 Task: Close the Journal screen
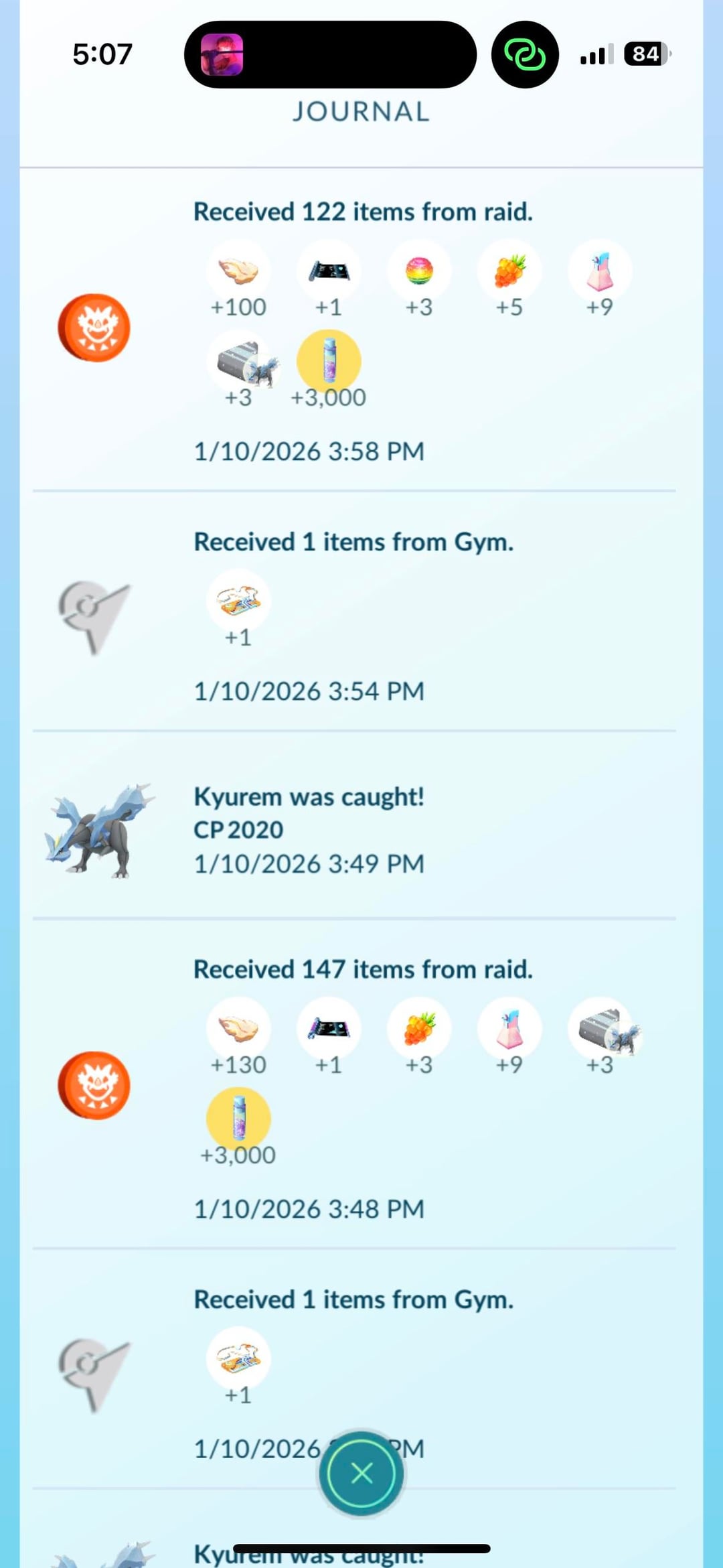[361, 1473]
